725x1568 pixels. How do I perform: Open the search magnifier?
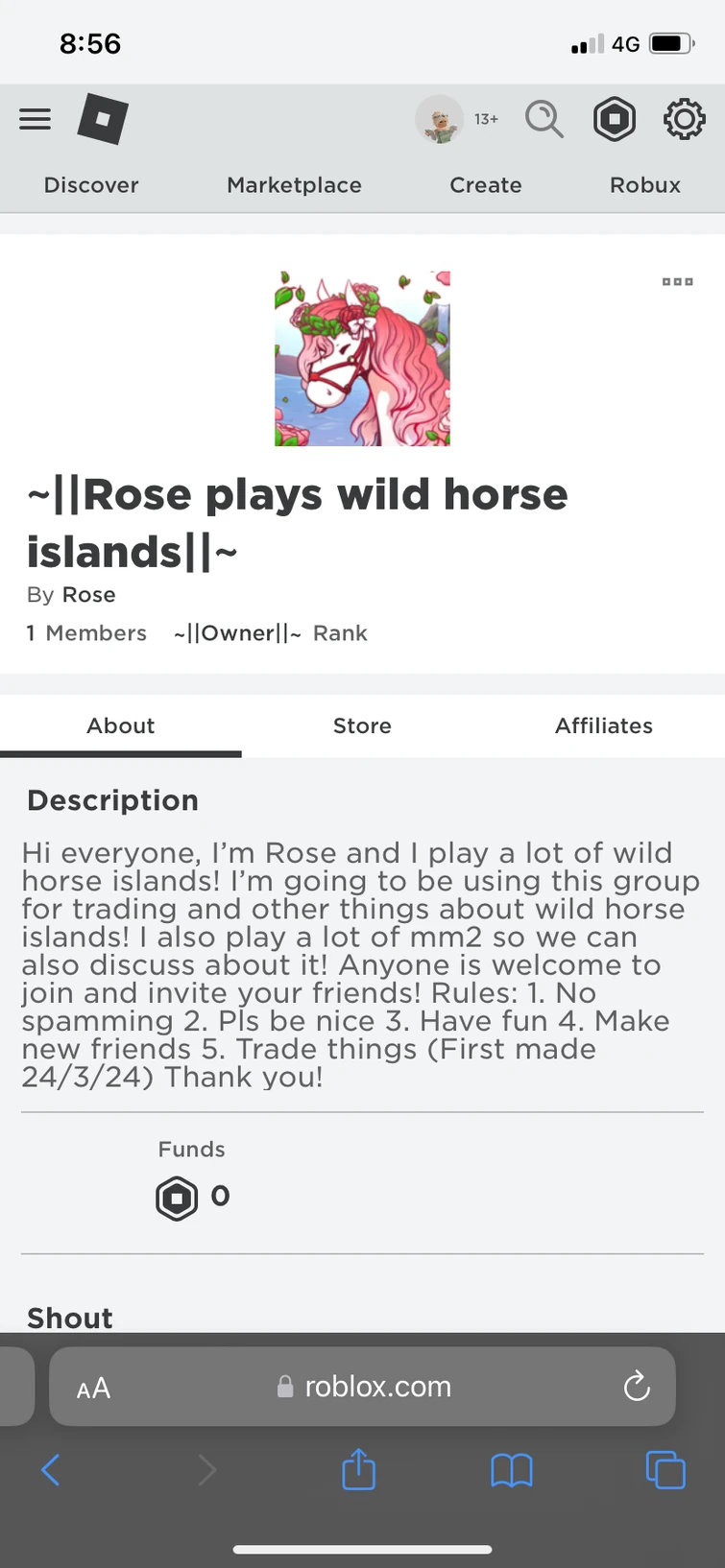(x=544, y=120)
